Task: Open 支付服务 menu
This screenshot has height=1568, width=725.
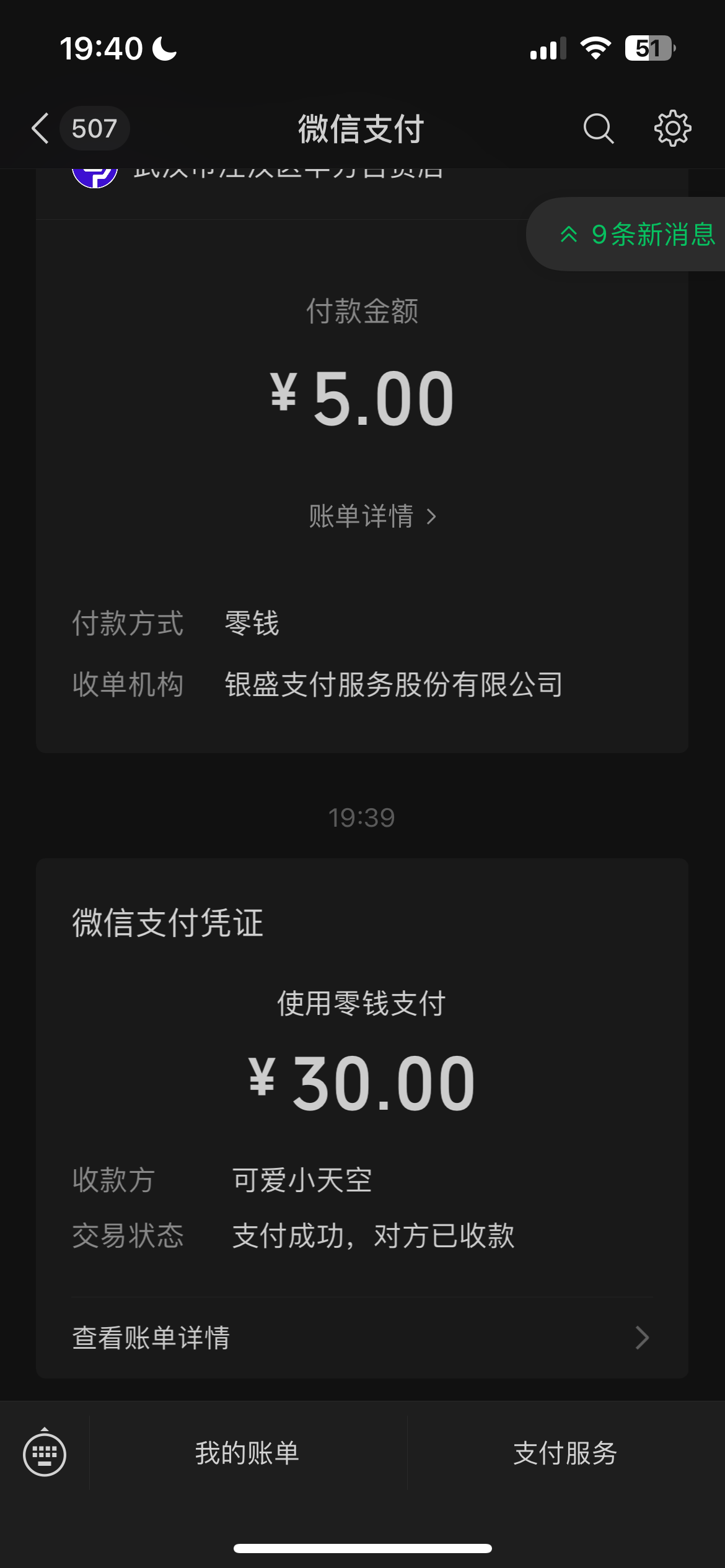Action: pos(566,1453)
